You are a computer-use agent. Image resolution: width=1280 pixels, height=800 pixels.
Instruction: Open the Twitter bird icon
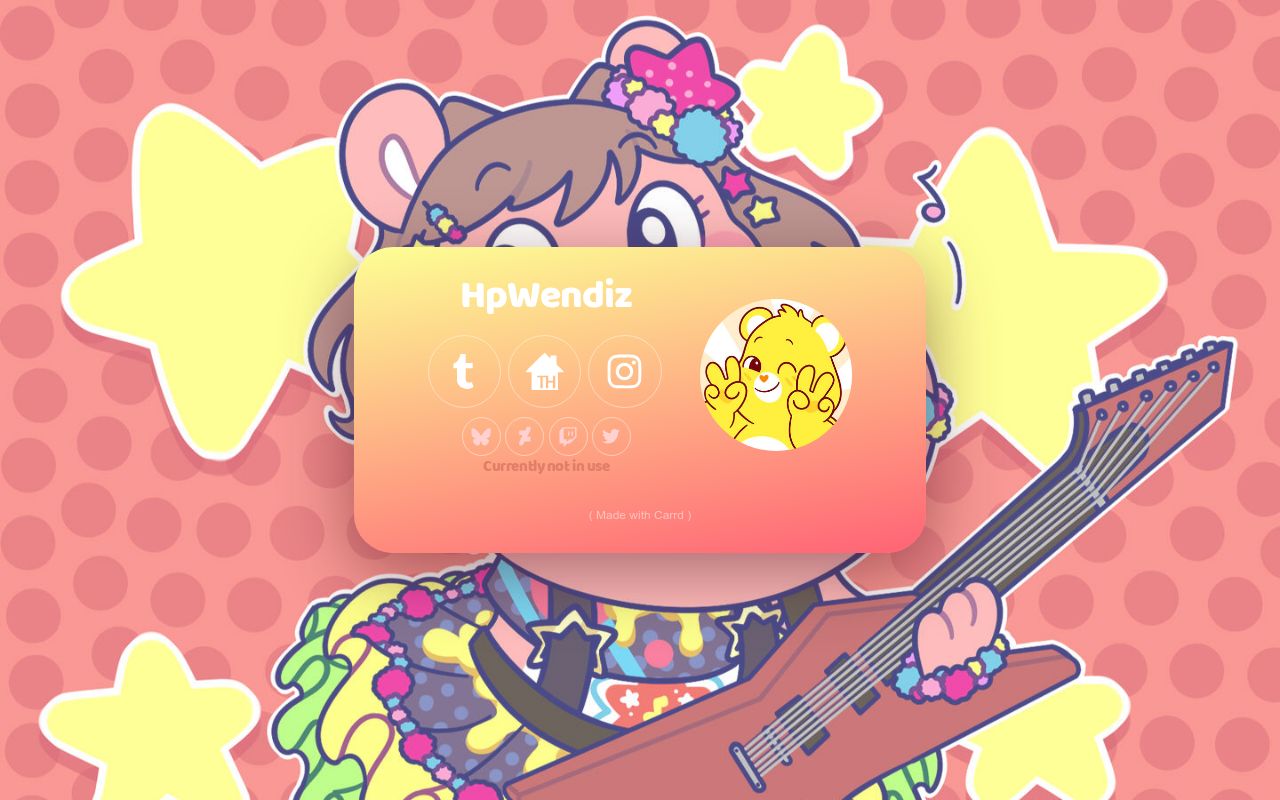pos(611,436)
